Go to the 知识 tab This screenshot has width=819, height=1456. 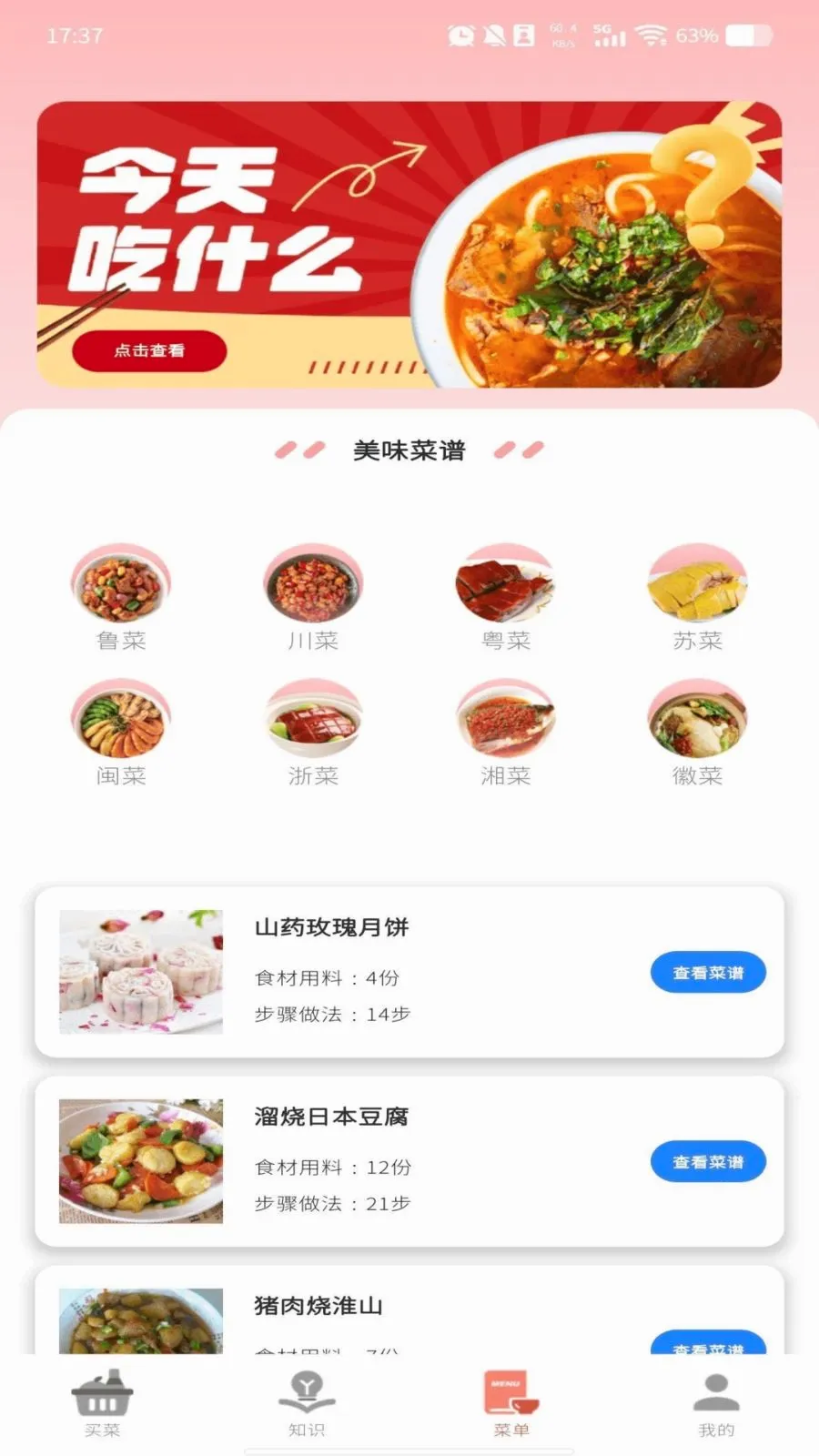tap(307, 1404)
